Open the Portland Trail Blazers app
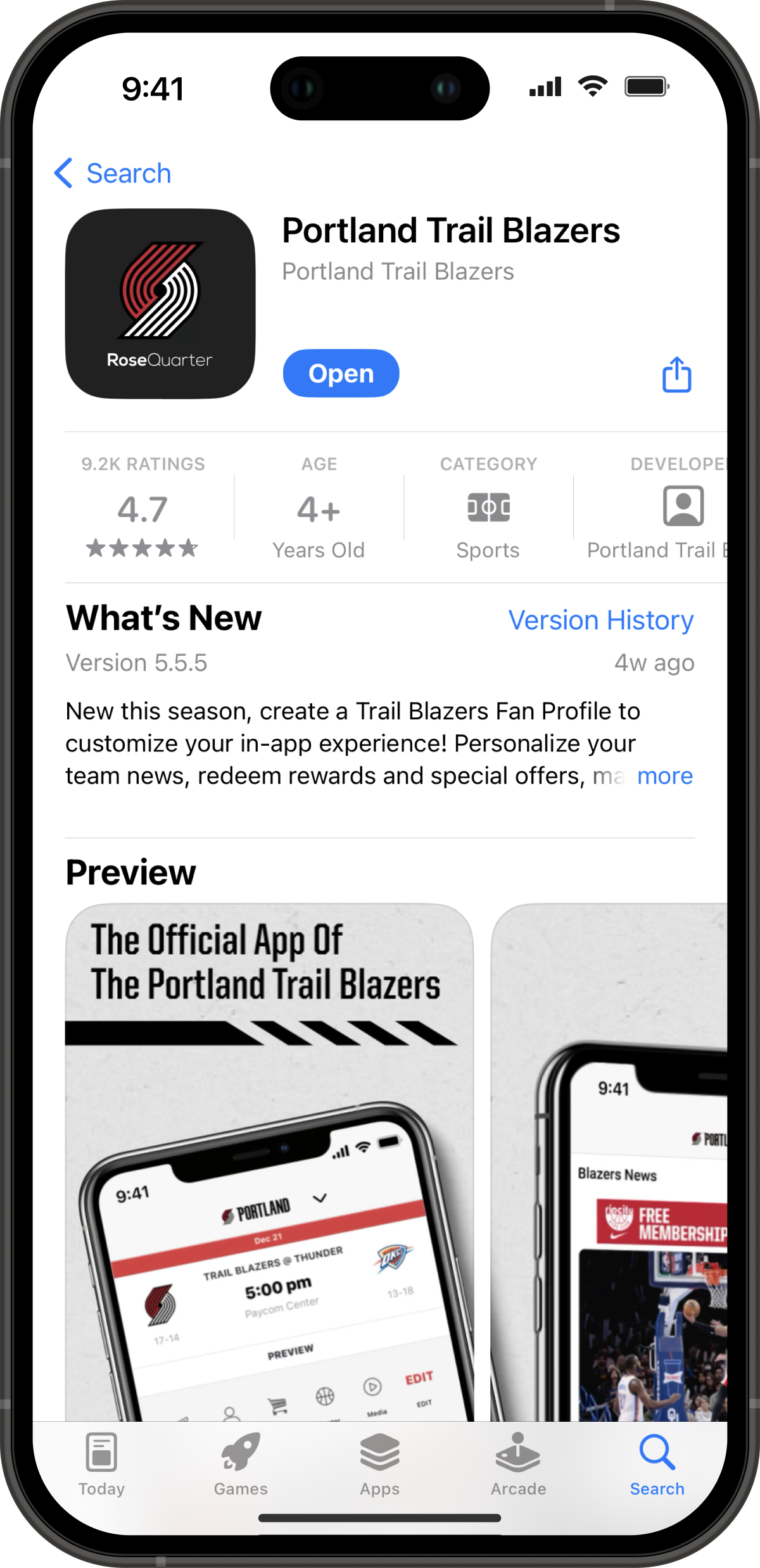The width and height of the screenshot is (760, 1568). click(341, 373)
